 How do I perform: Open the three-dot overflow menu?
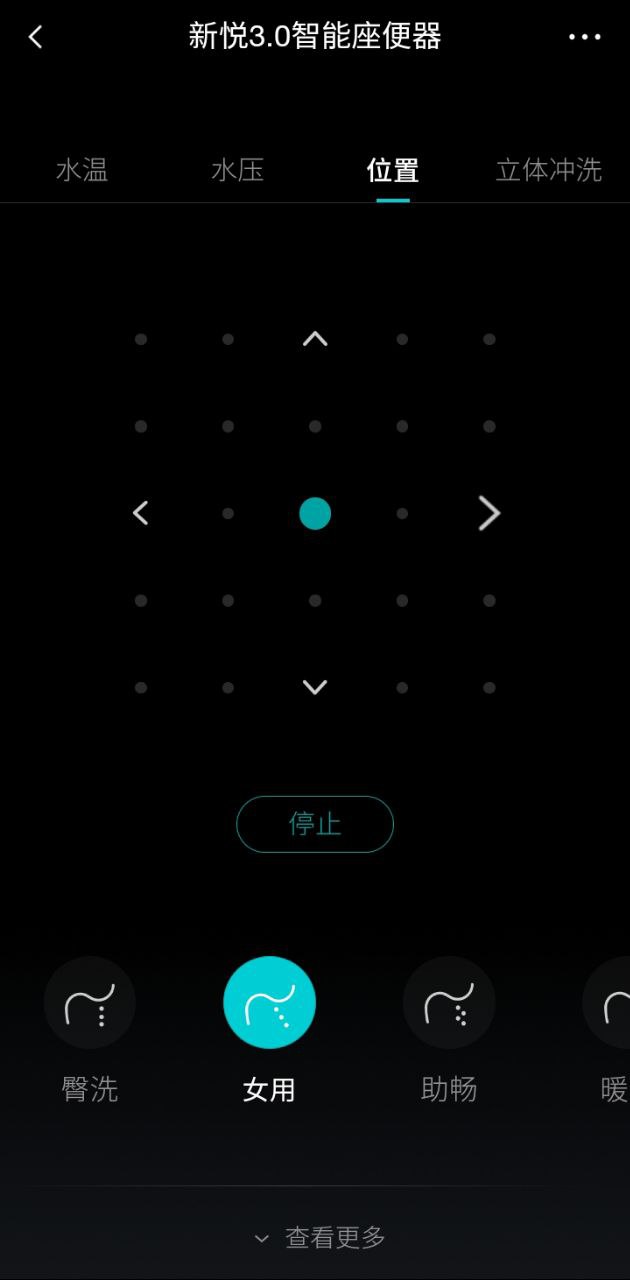(584, 37)
